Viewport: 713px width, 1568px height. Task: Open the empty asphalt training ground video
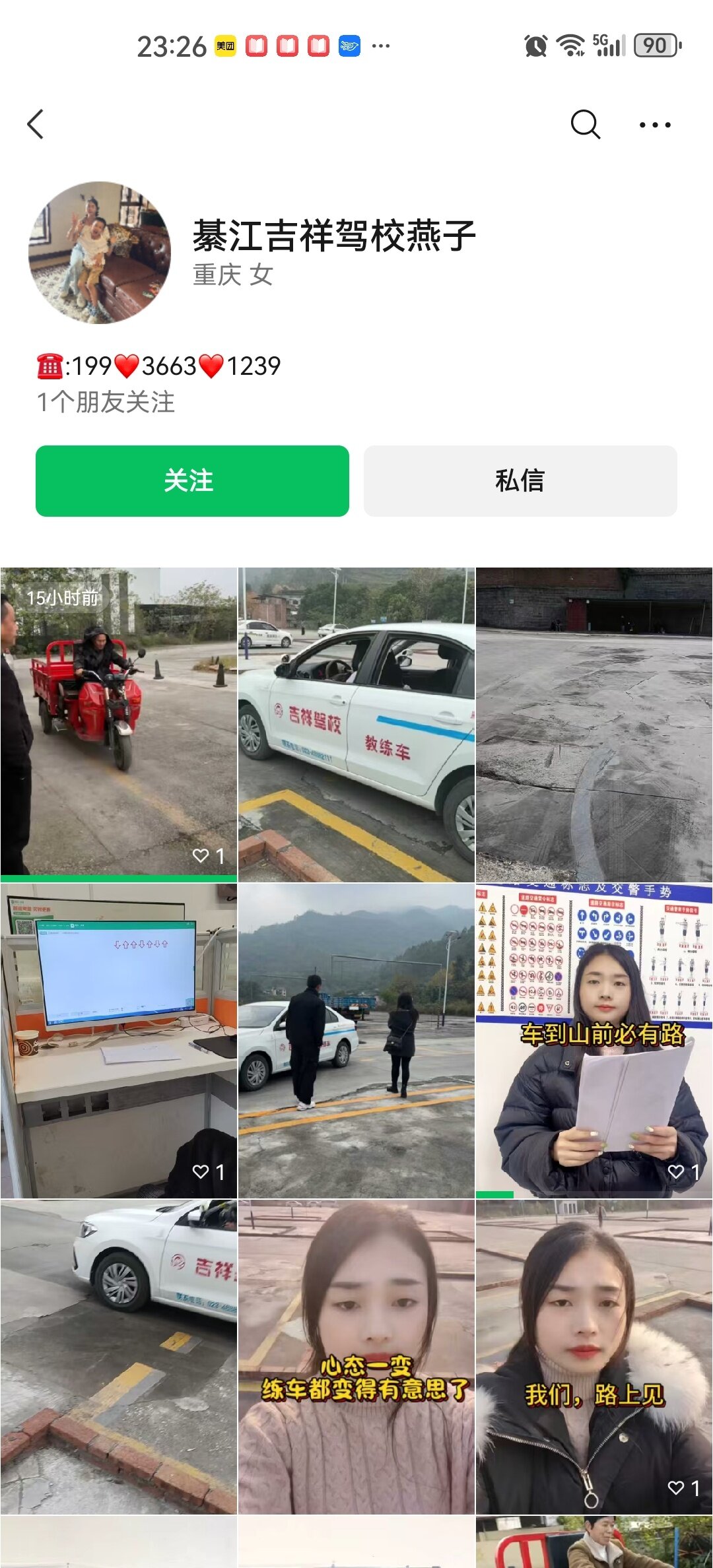point(594,724)
